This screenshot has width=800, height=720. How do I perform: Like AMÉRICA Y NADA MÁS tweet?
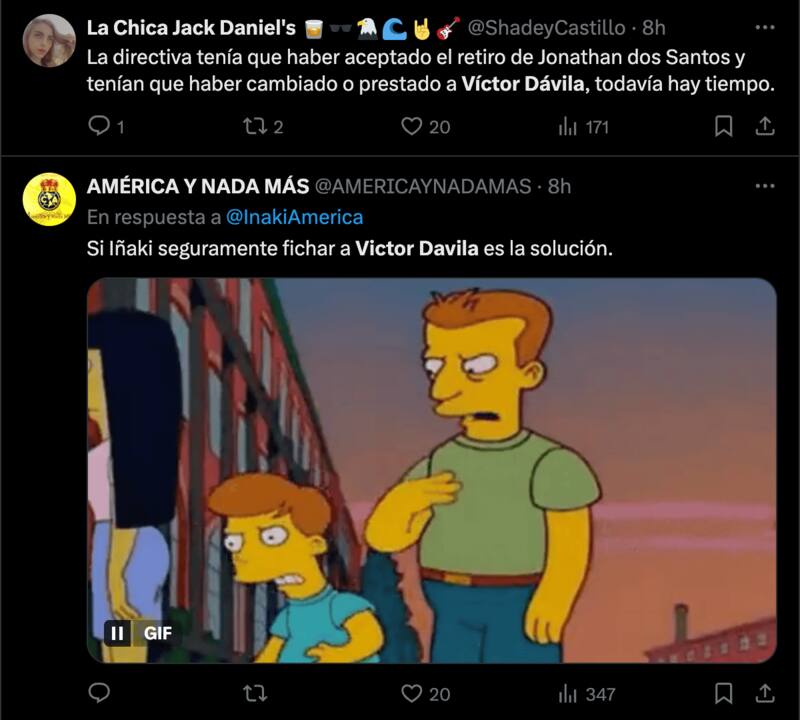(x=411, y=693)
